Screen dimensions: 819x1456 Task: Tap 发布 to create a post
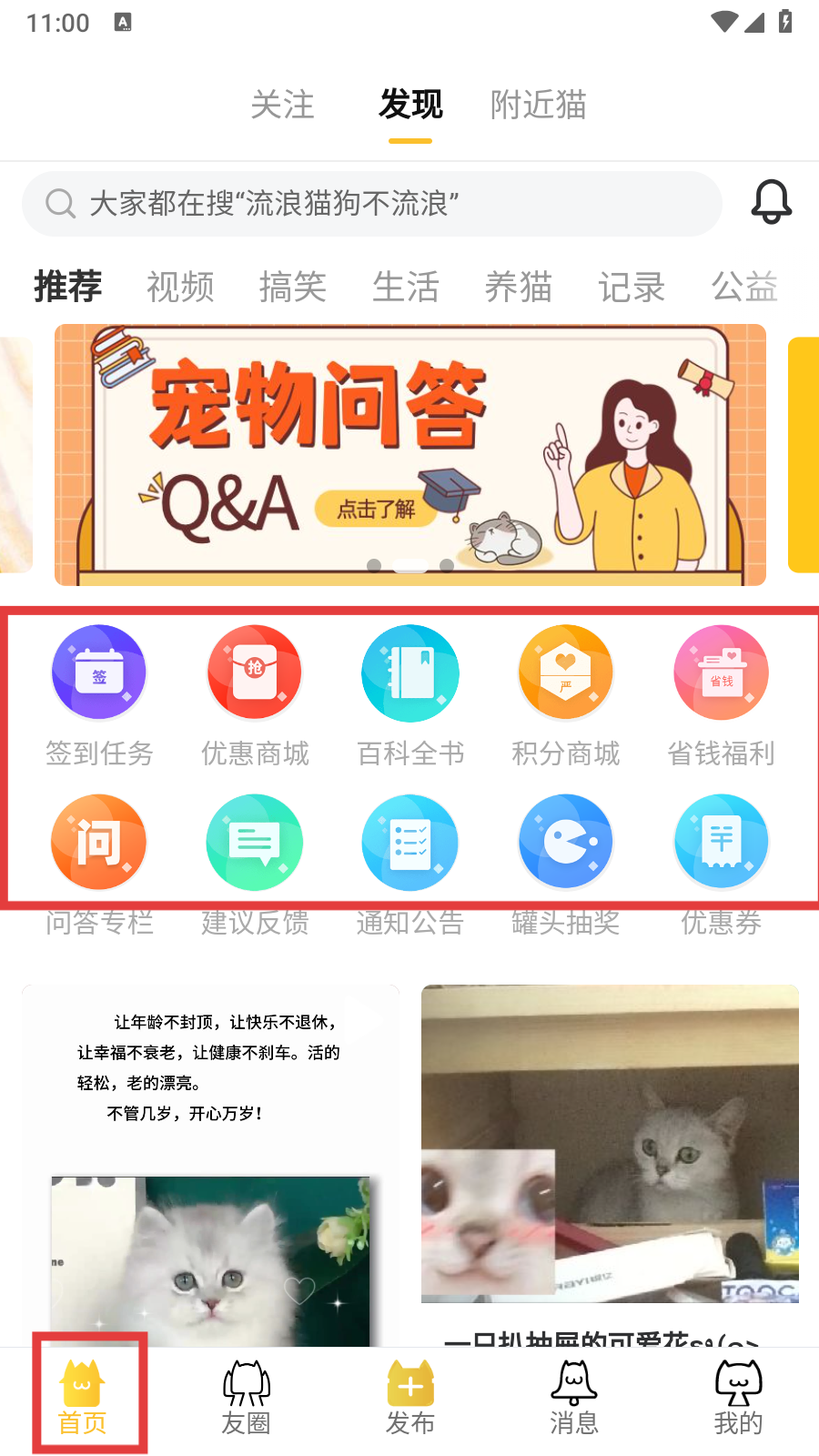(410, 1398)
